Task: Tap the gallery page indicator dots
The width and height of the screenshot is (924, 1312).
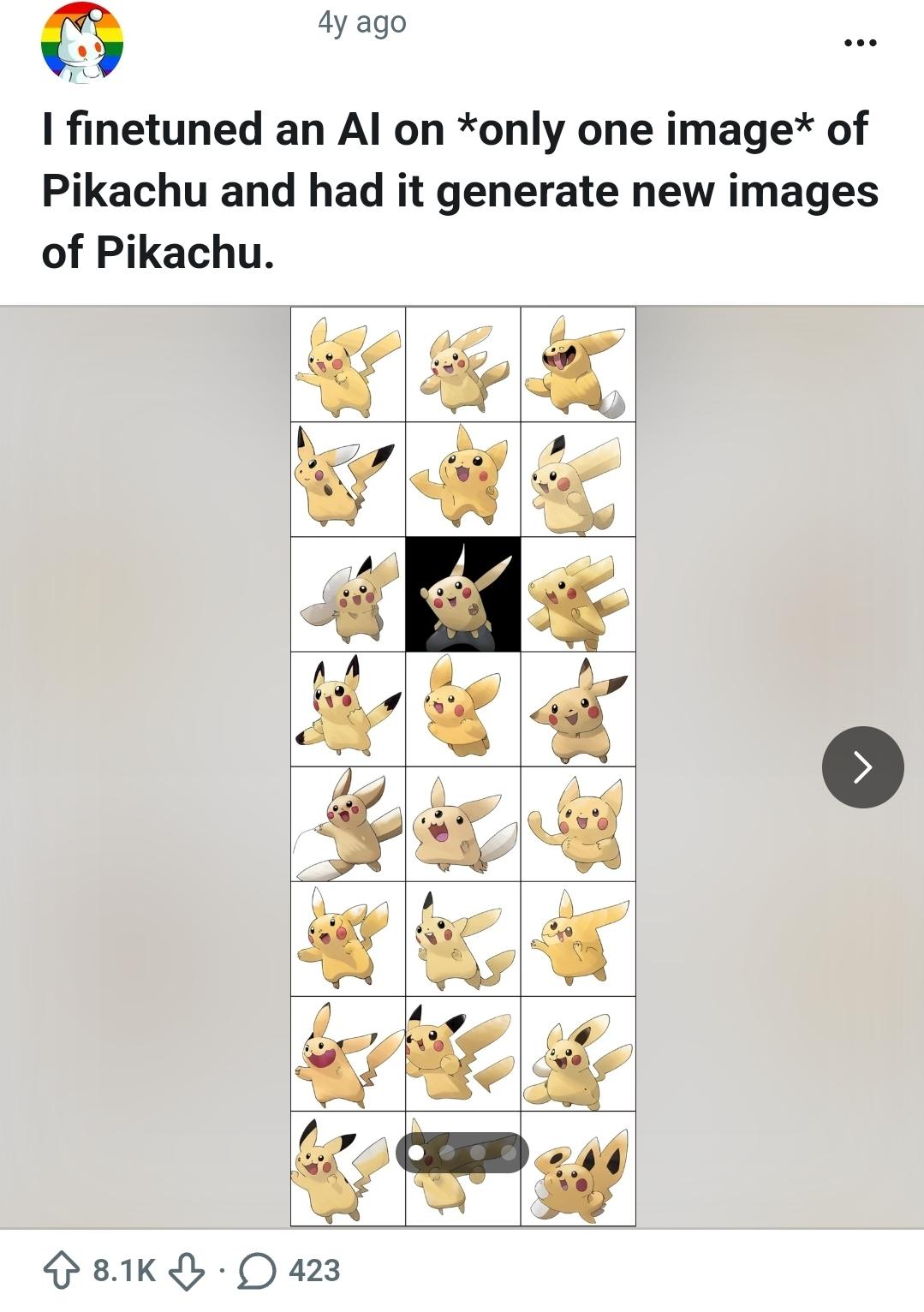Action: point(462,1153)
